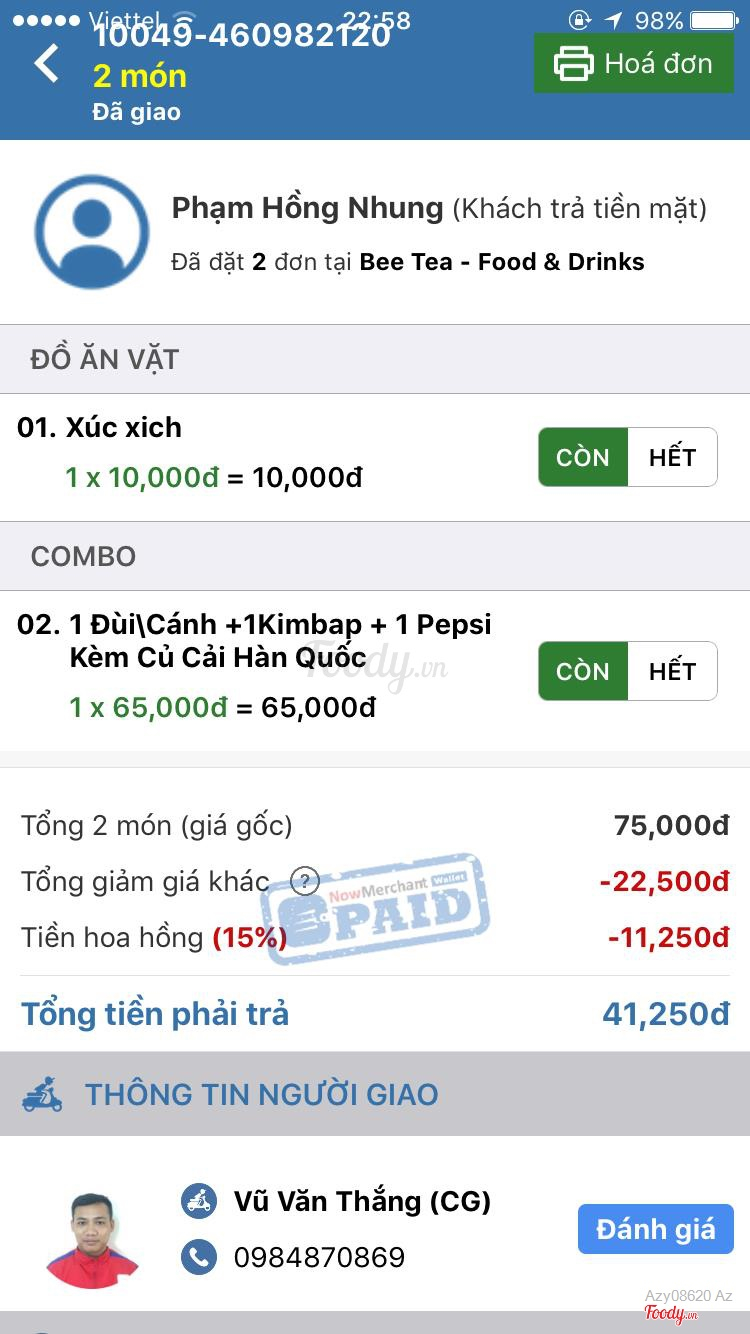Mark Xúc xích as CÒN
Viewport: 750px width, 1334px height.
pyautogui.click(x=583, y=457)
